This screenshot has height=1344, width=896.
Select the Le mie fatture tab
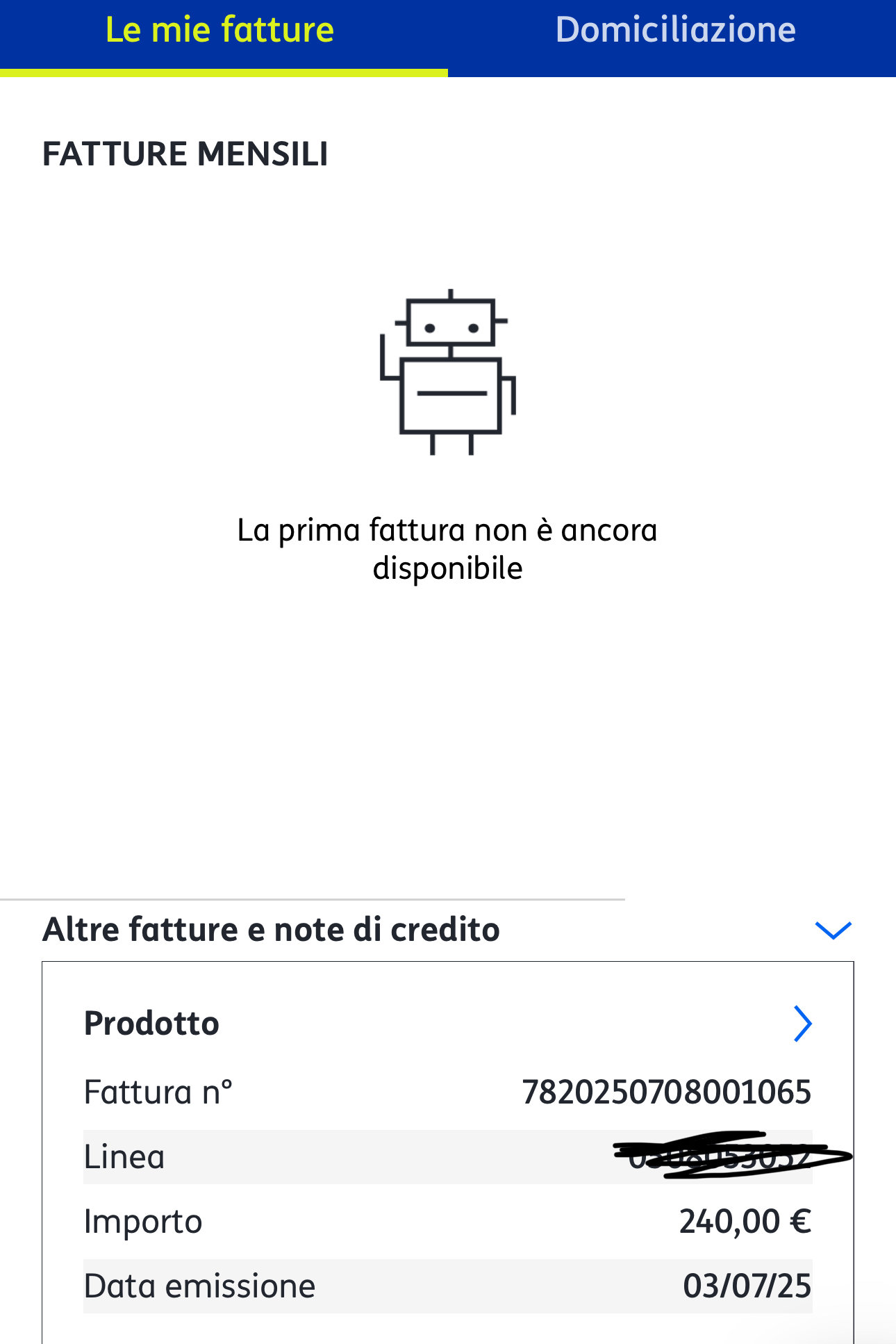219,31
